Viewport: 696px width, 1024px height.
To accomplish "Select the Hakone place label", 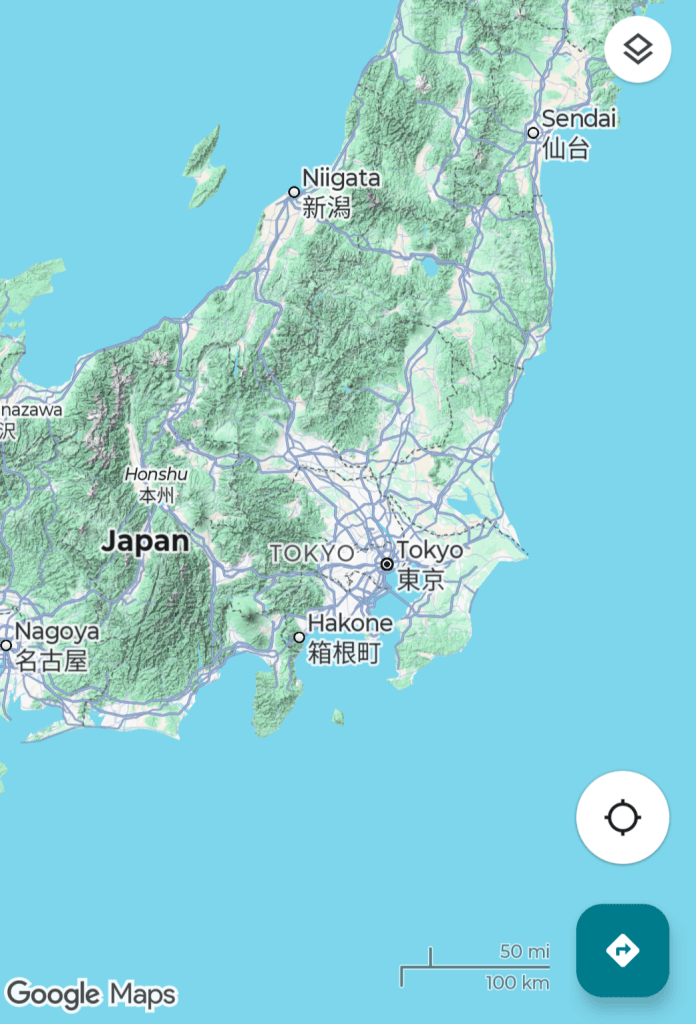I will [x=349, y=625].
